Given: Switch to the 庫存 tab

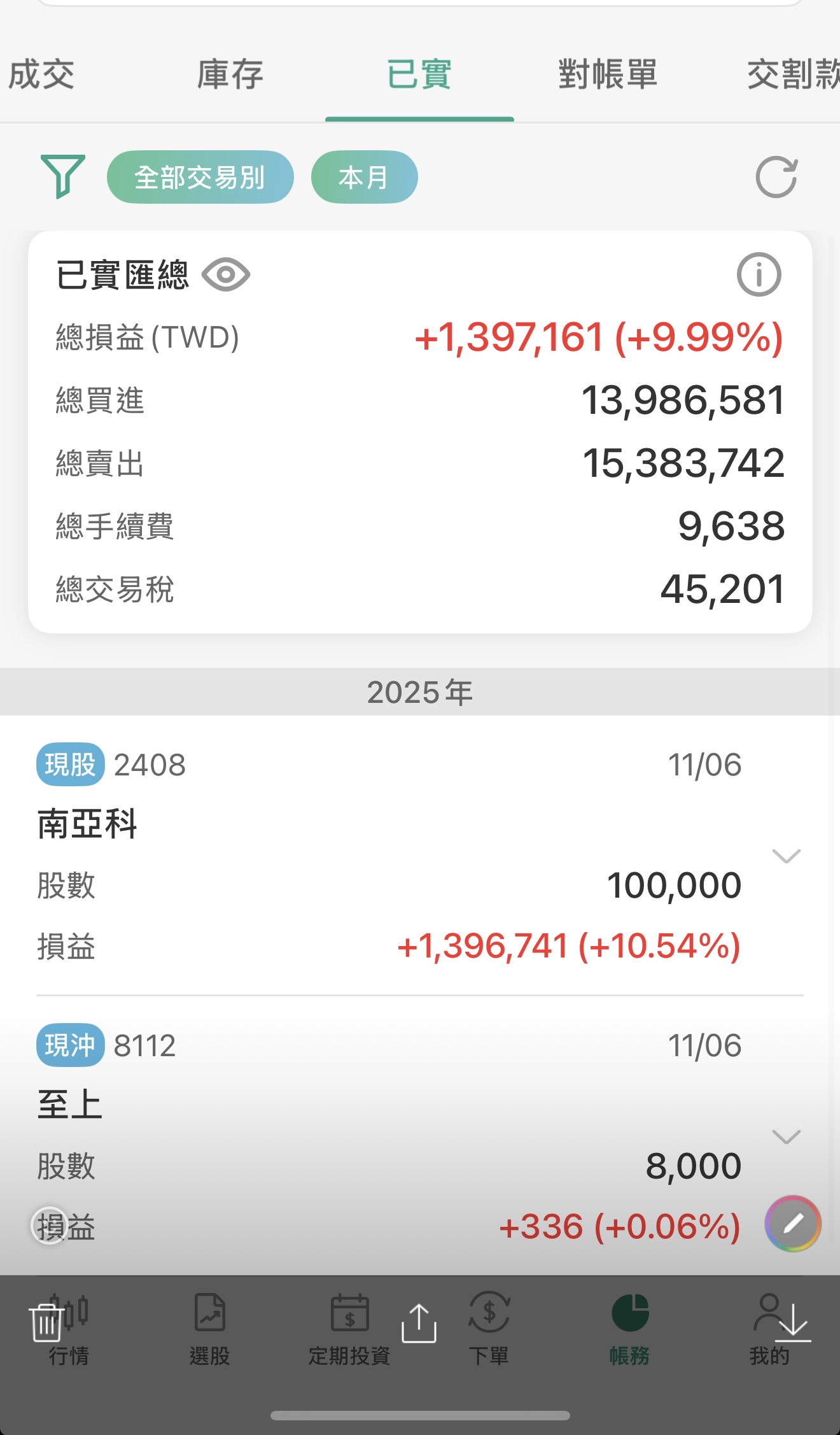Looking at the screenshot, I should (230, 74).
